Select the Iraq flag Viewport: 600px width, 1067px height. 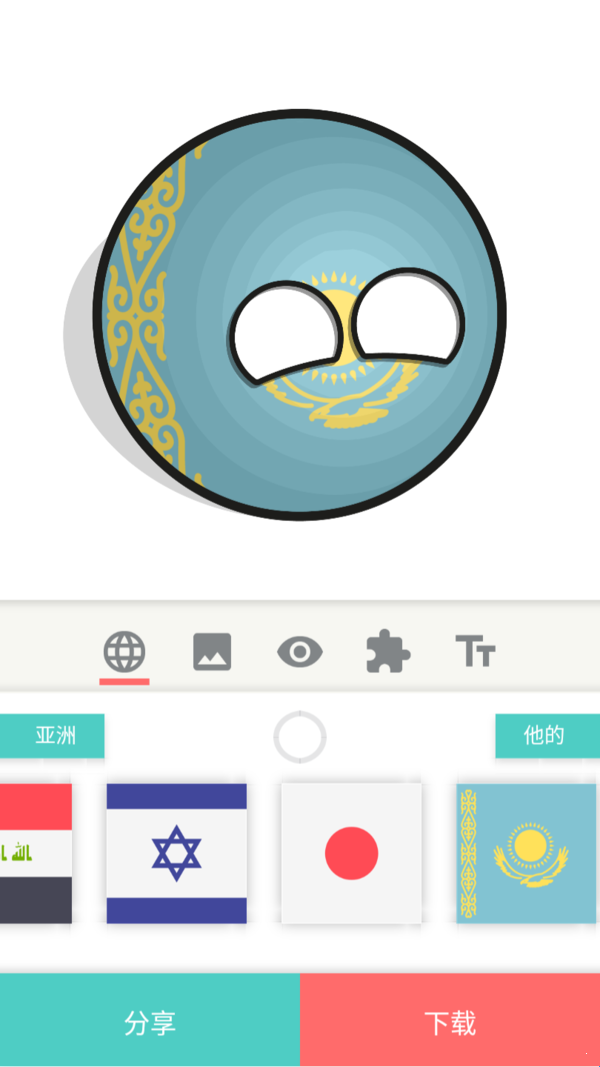coord(36,853)
